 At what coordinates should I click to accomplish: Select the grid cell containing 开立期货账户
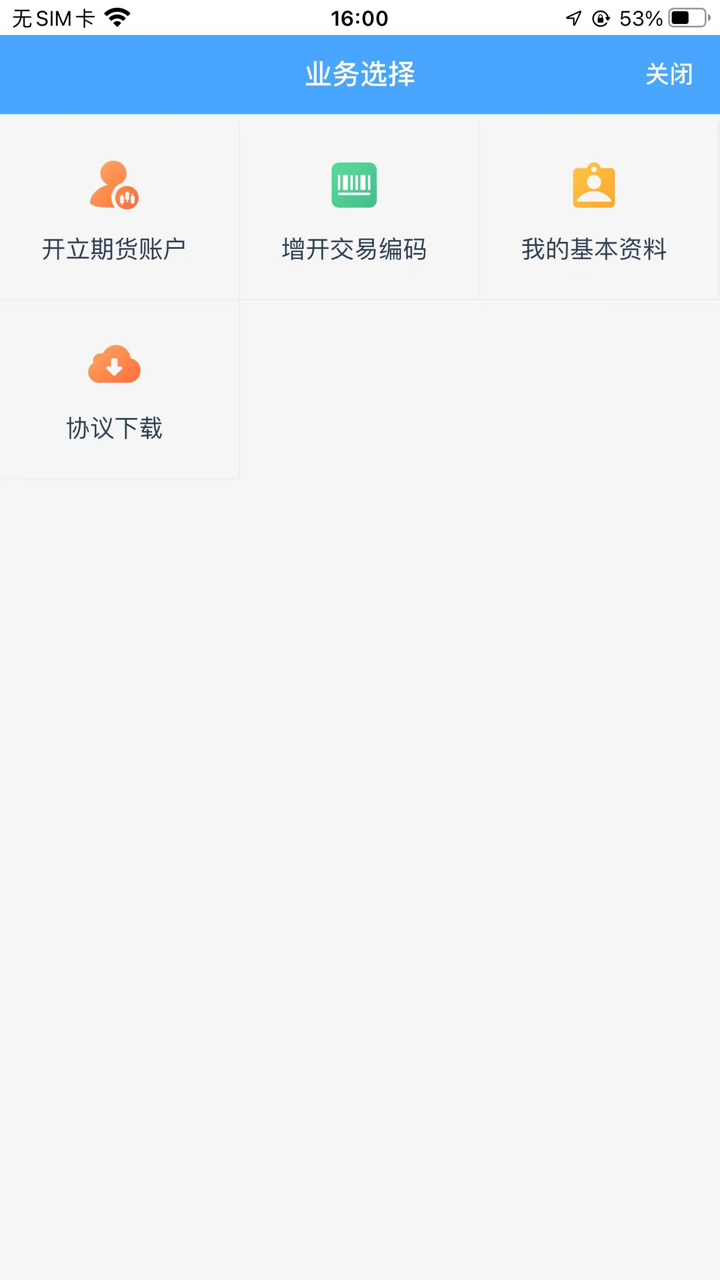[x=119, y=208]
